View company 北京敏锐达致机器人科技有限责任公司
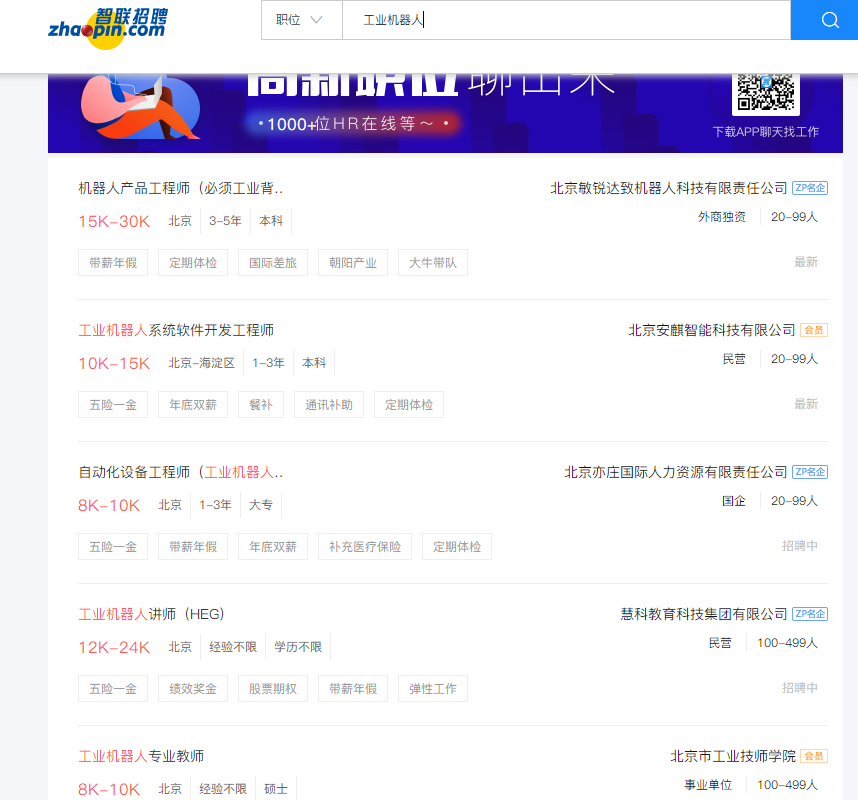This screenshot has height=800, width=858. coord(669,188)
